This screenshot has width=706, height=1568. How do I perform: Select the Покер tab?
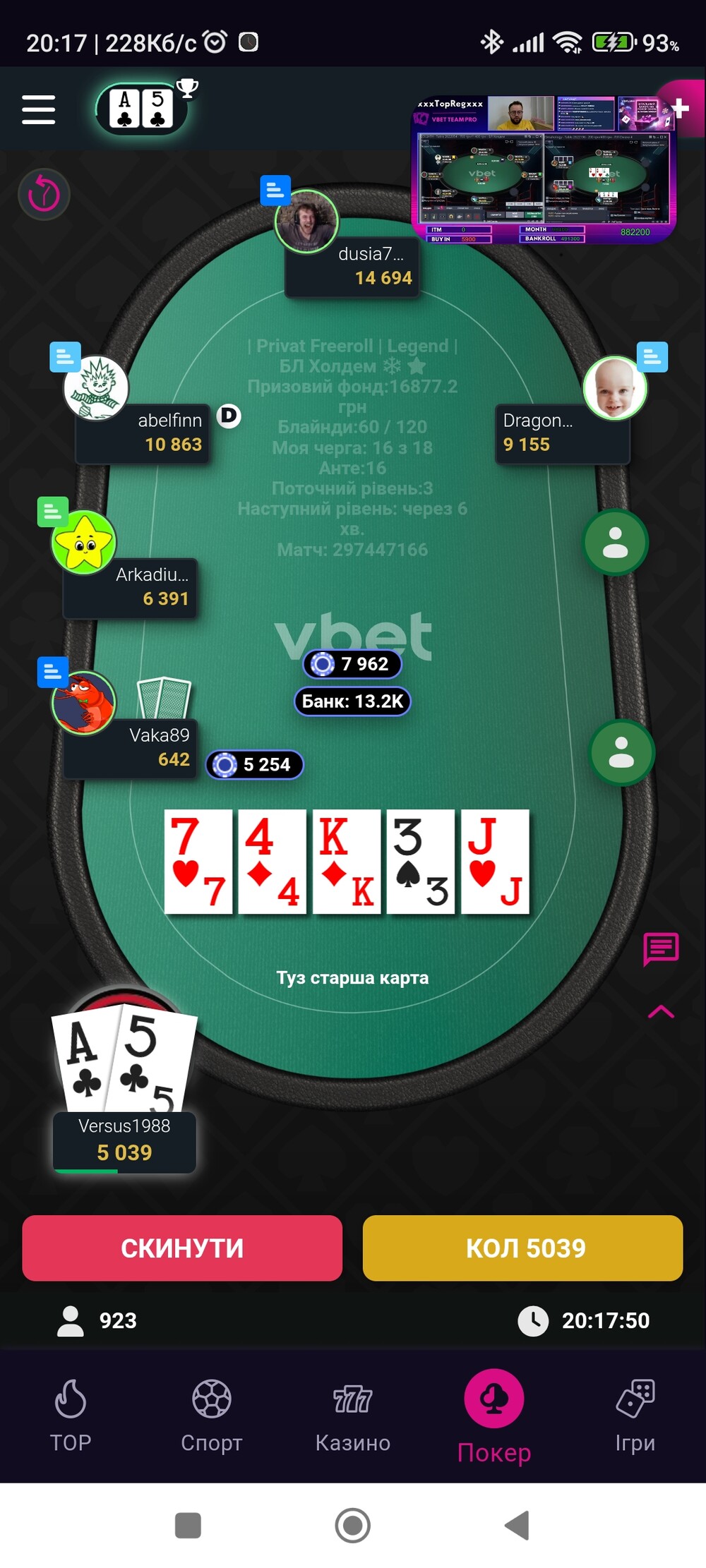click(x=494, y=1416)
